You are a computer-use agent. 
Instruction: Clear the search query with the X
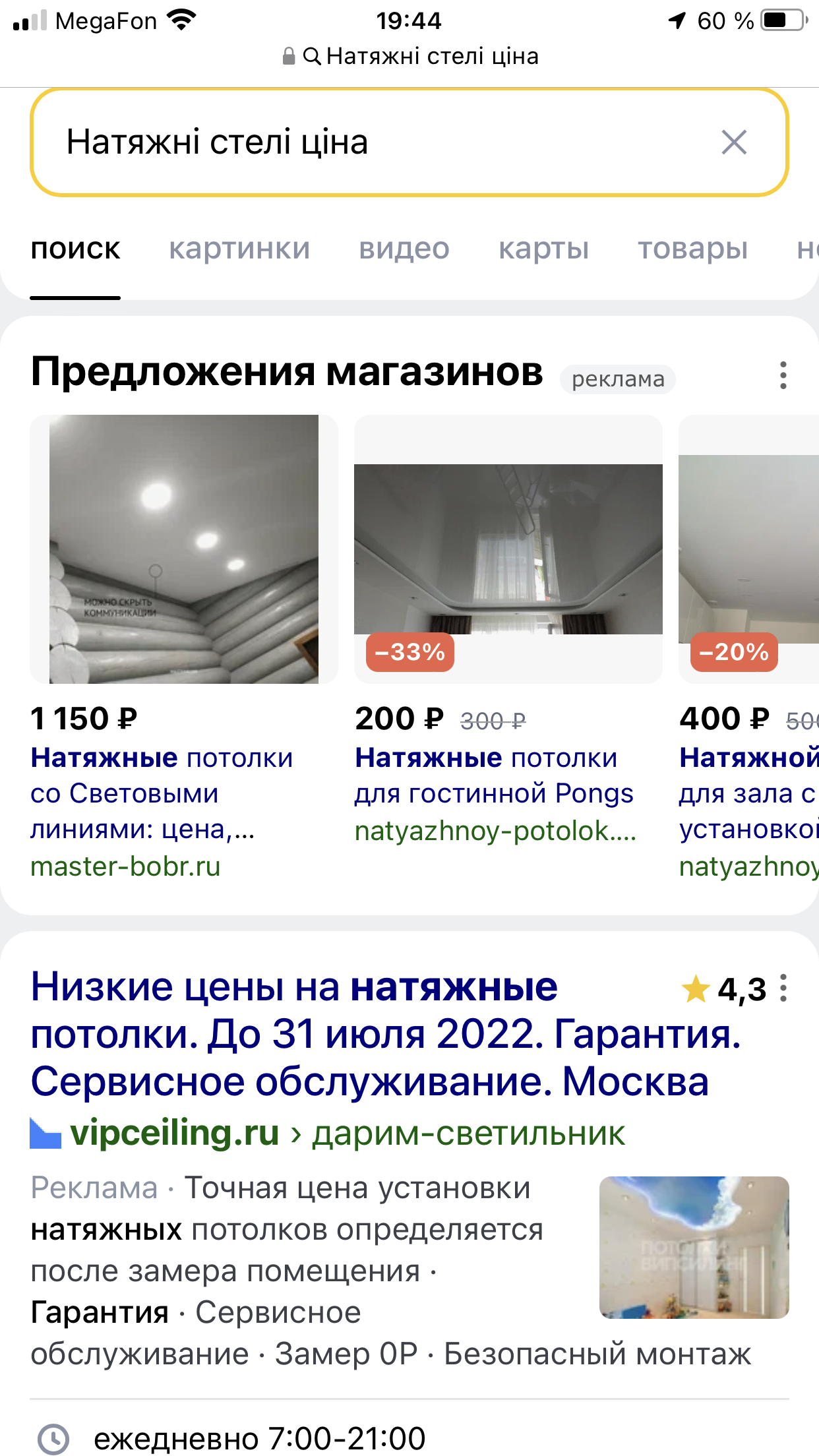pyautogui.click(x=734, y=142)
